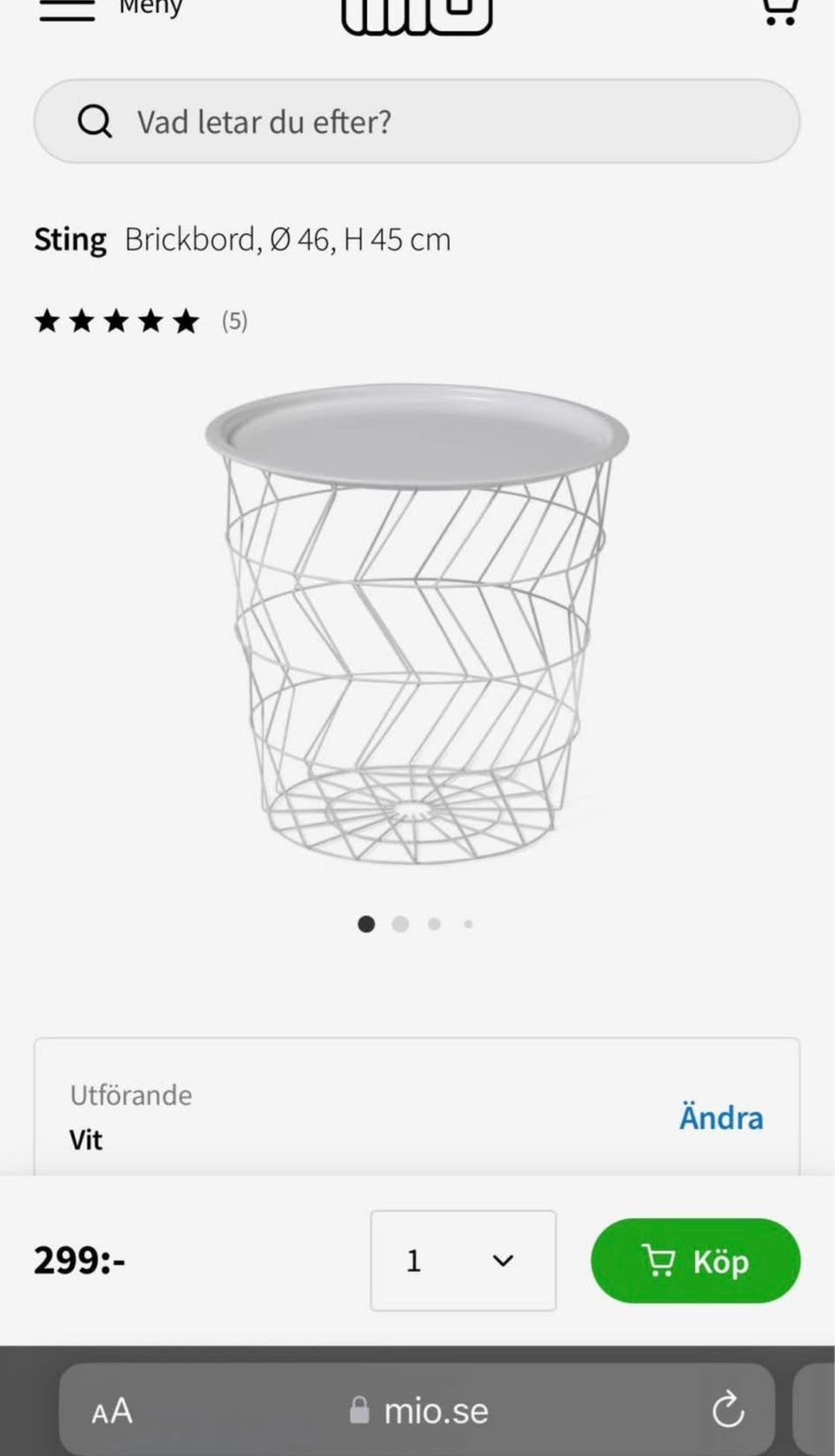View the Sting table product image

click(x=417, y=623)
